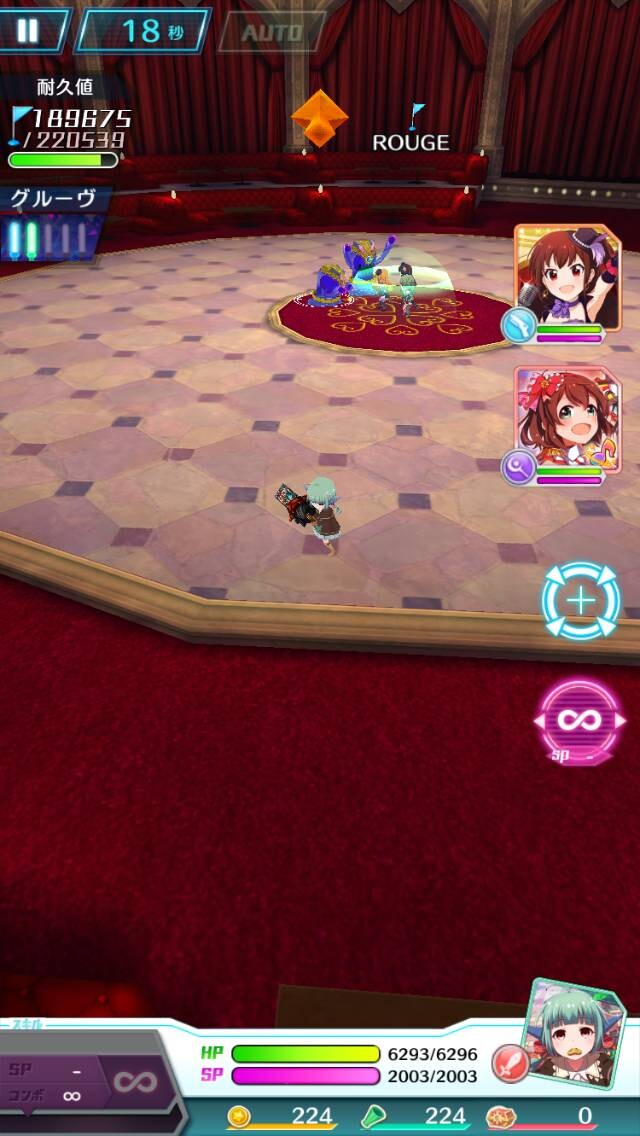Image resolution: width=640 pixels, height=1136 pixels.
Task: Select the red-flower party member portrait
Action: click(568, 419)
